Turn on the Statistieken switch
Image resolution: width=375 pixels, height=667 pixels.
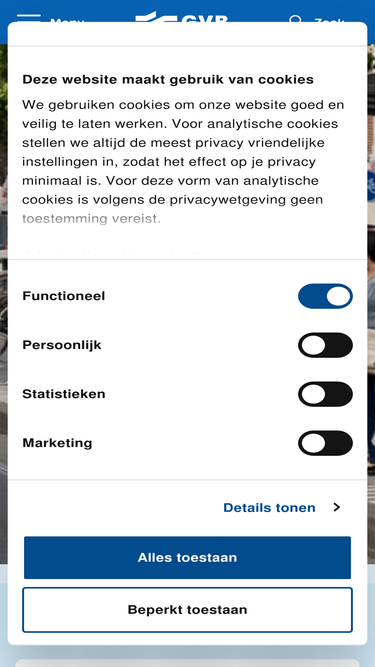pos(325,394)
